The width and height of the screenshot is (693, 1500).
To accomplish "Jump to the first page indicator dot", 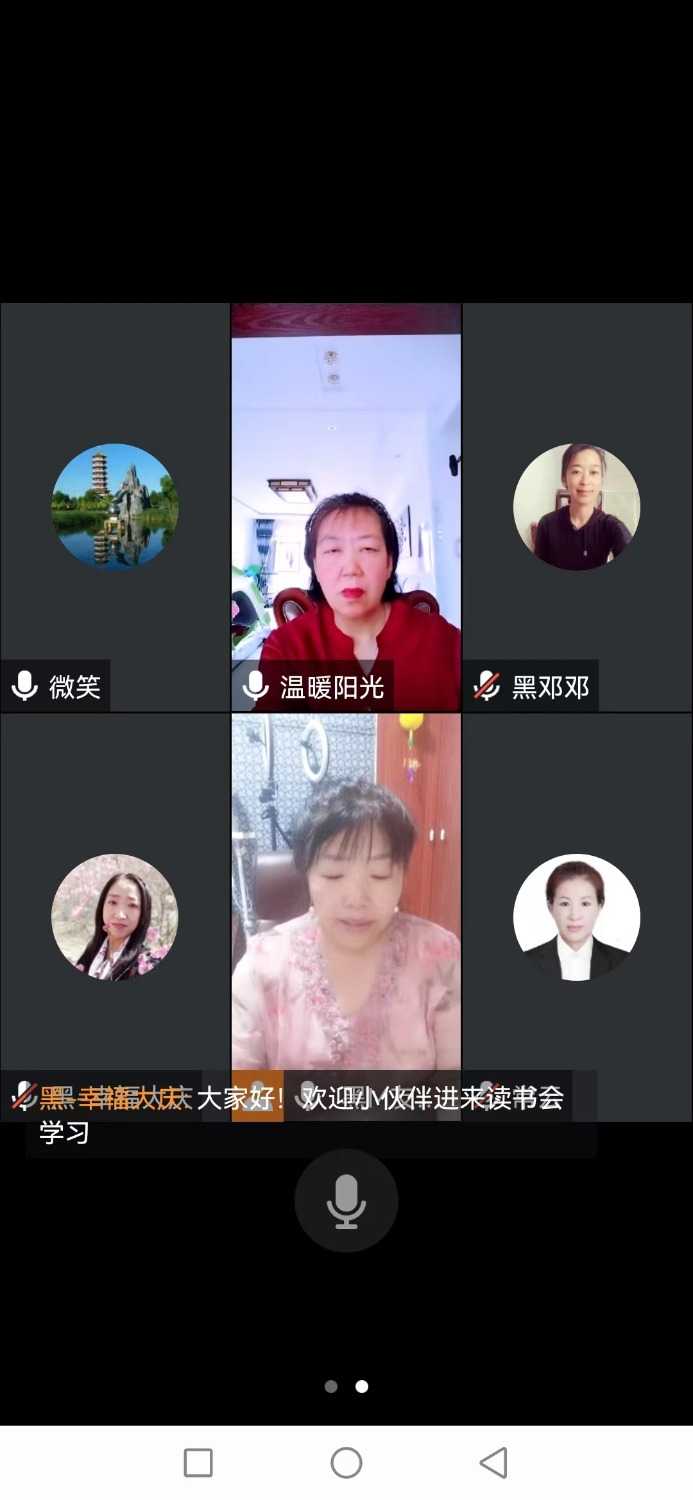I will click(x=331, y=1387).
